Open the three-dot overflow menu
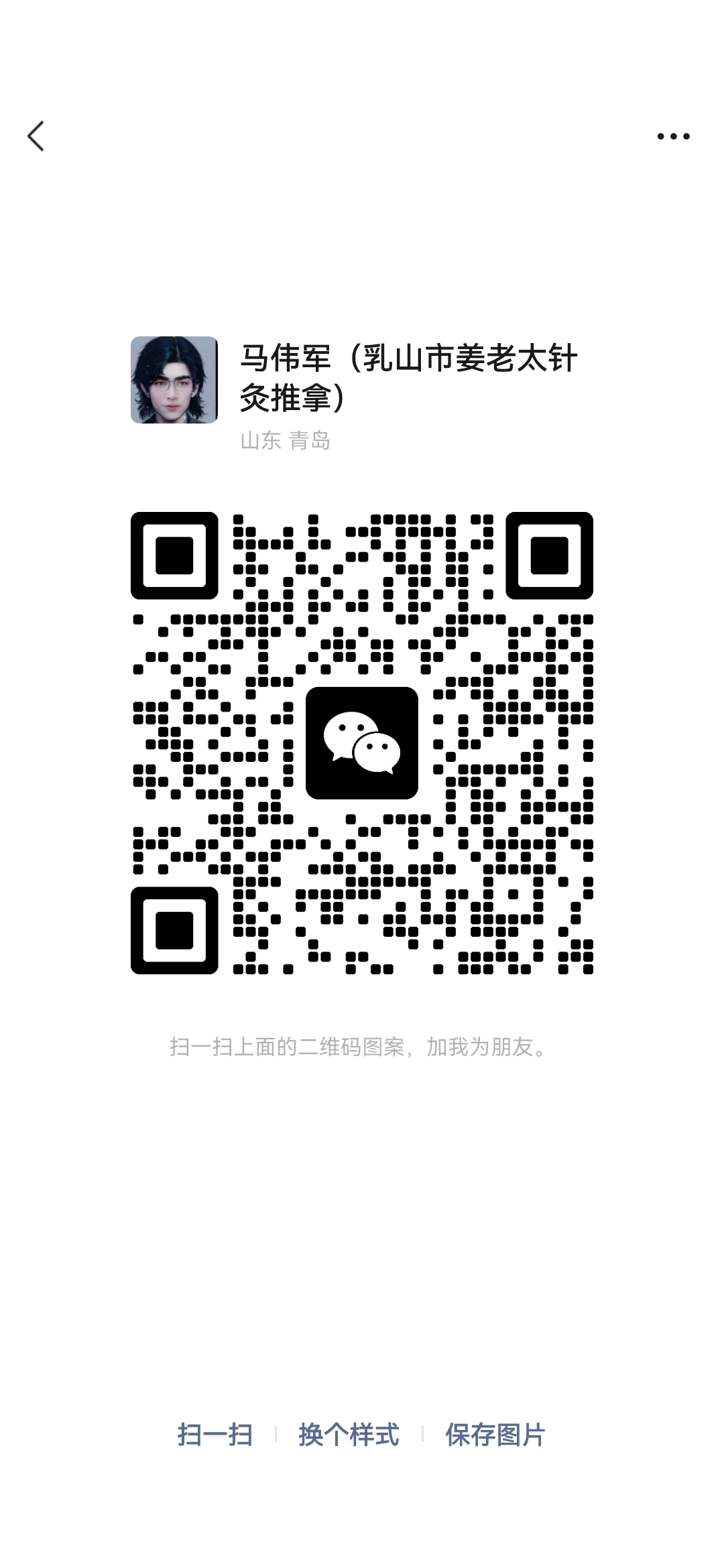Image resolution: width=724 pixels, height=1568 pixels. (673, 136)
